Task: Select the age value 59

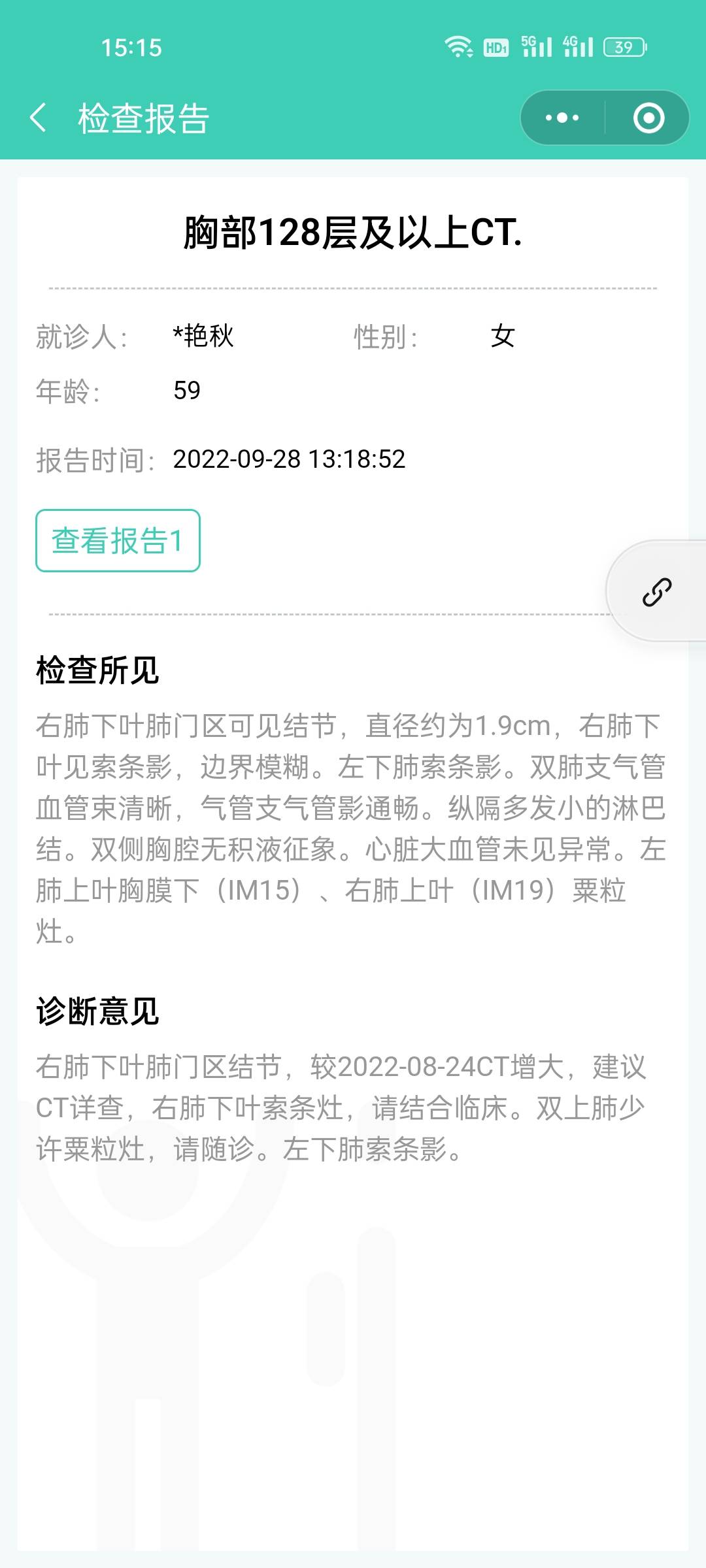Action: tap(189, 391)
